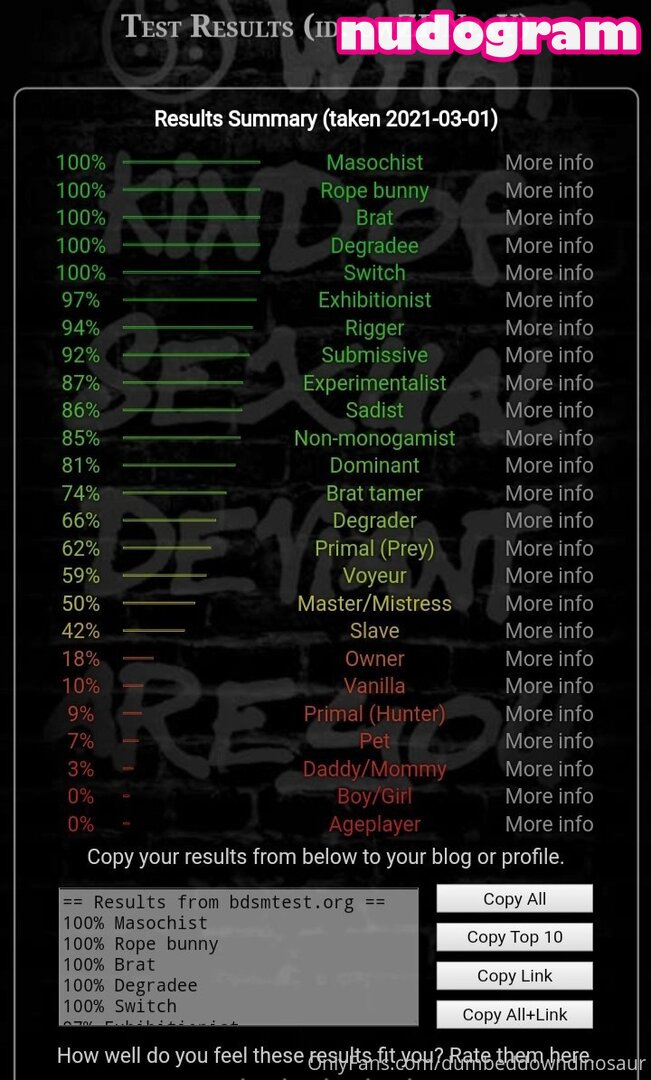Copy the Top 10 results
This screenshot has height=1080, width=651.
click(x=514, y=937)
